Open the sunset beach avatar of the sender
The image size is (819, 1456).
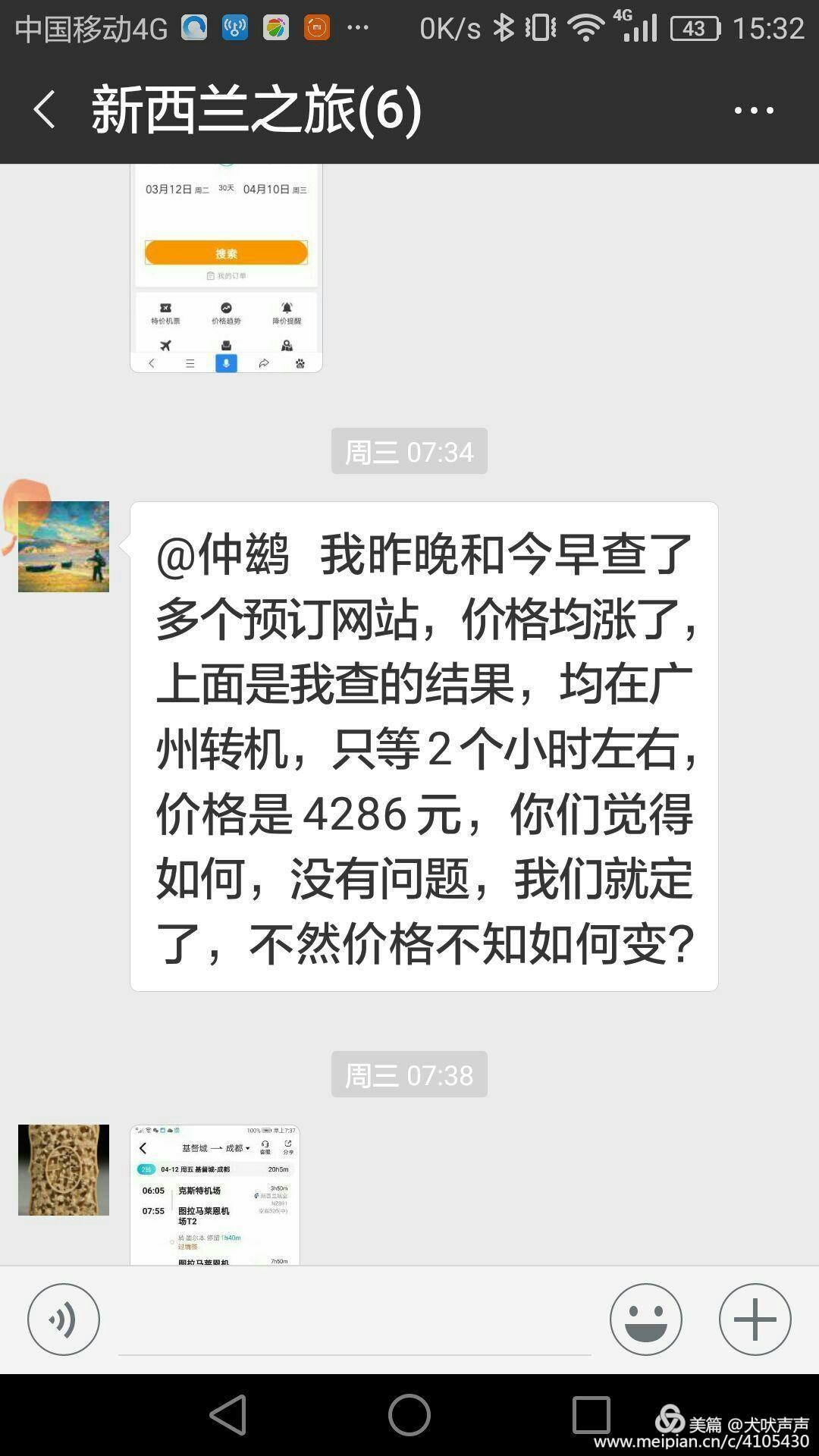point(64,546)
